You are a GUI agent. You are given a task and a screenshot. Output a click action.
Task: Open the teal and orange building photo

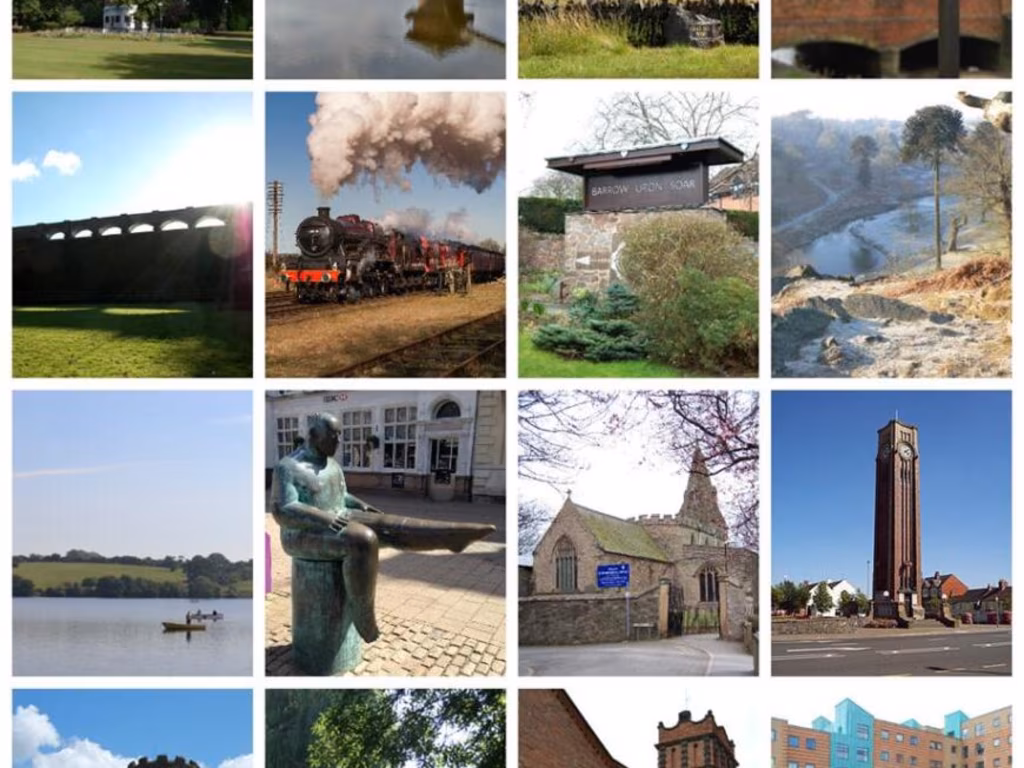tap(891, 732)
